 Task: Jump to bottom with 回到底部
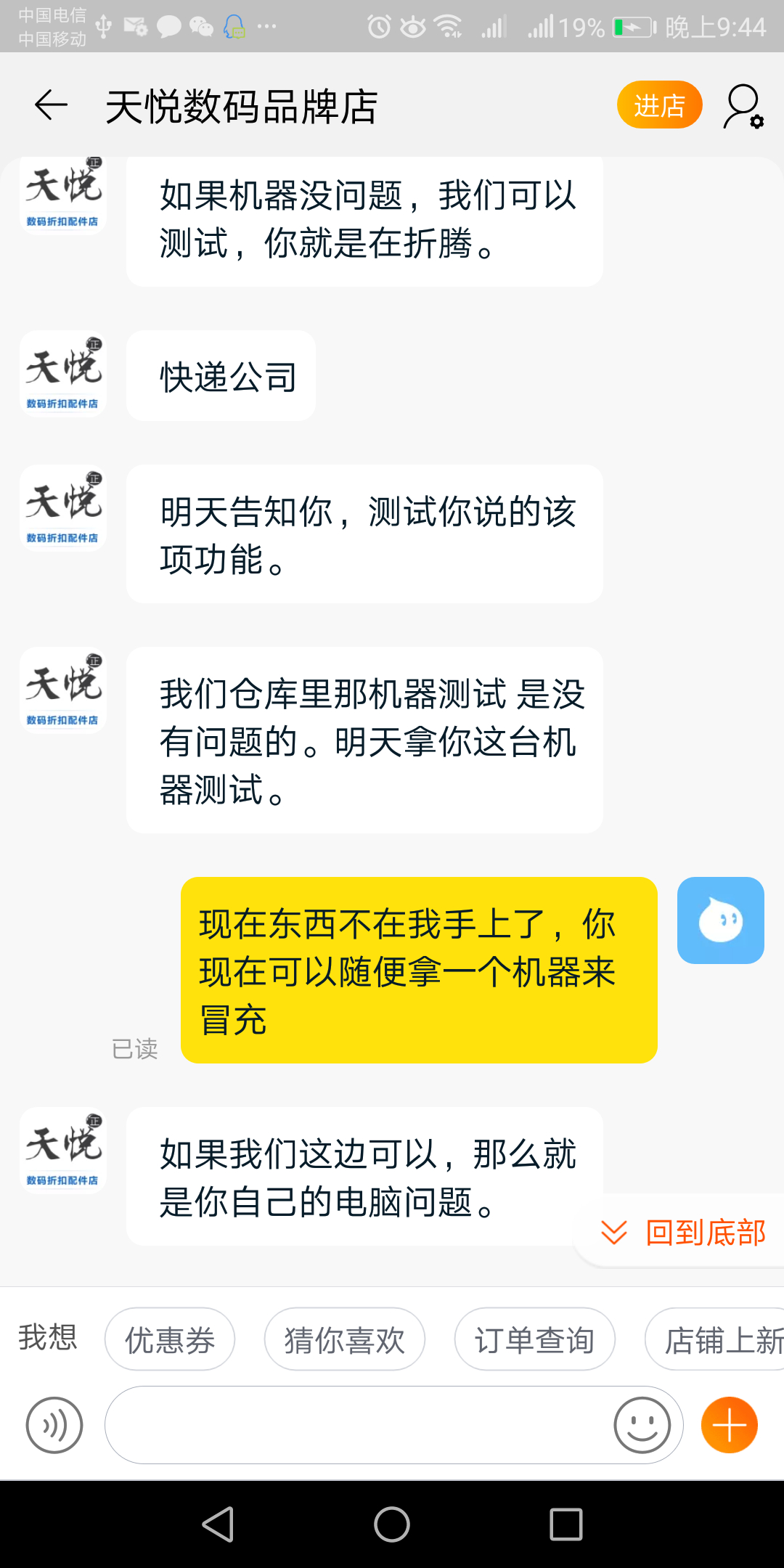pyautogui.click(x=682, y=1233)
